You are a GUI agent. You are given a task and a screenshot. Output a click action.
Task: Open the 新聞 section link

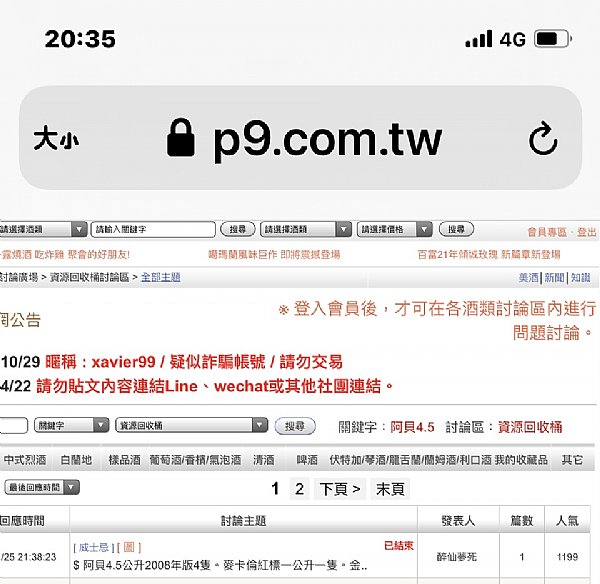pos(554,277)
